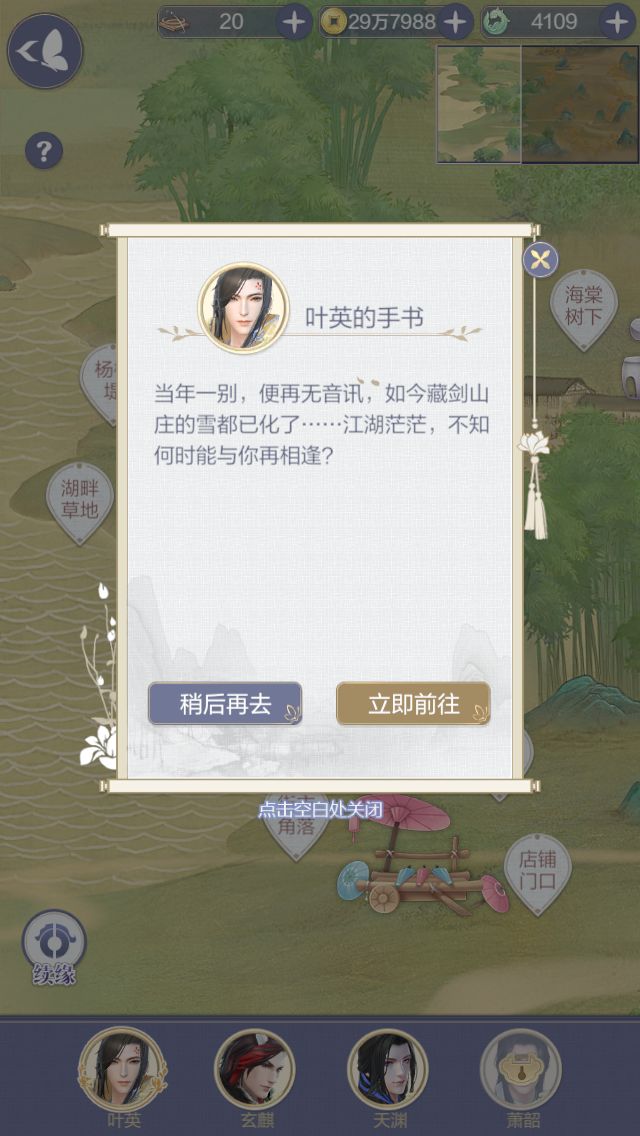The width and height of the screenshot is (640, 1136).
Task: Go to the 湖畔草地 location marker
Action: (x=79, y=498)
